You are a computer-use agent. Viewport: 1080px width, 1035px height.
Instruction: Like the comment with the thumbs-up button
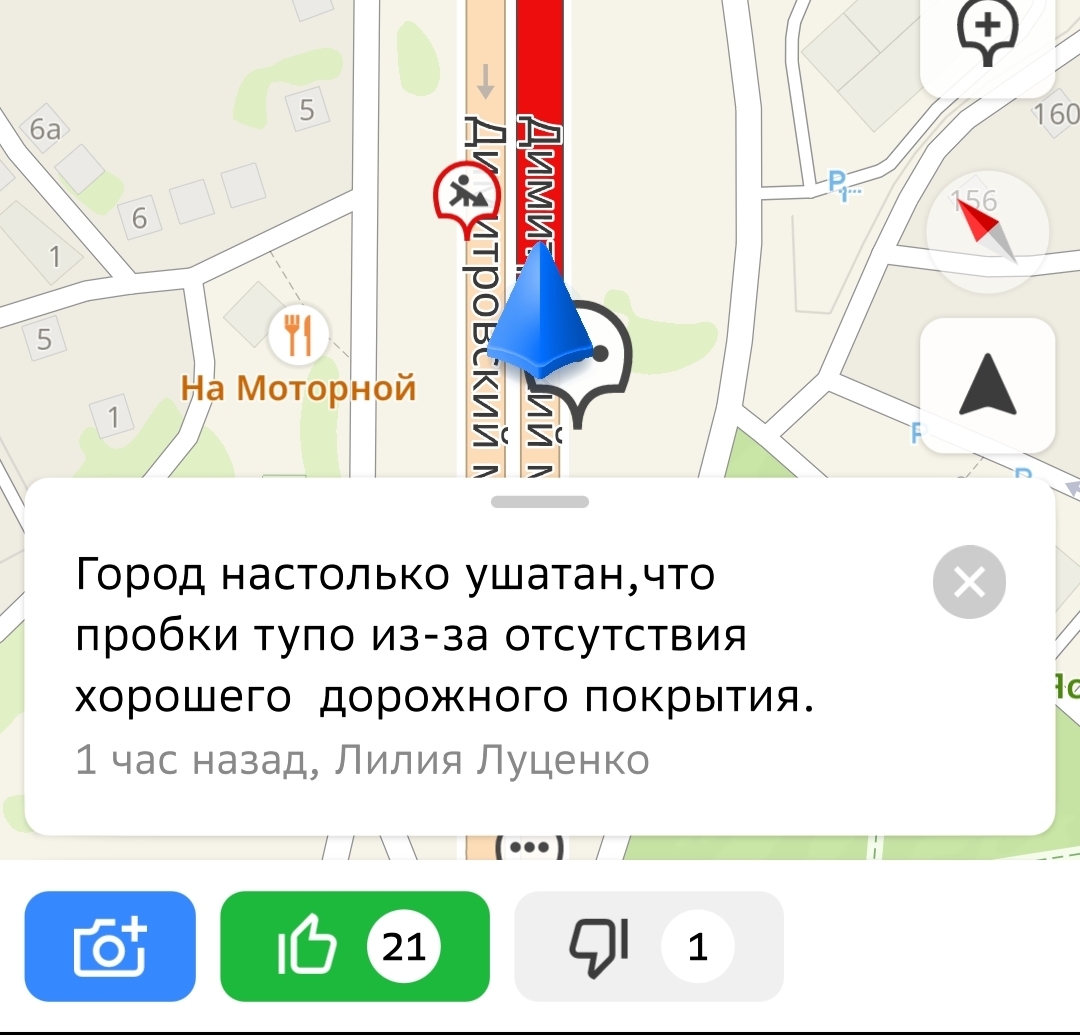pyautogui.click(x=354, y=946)
